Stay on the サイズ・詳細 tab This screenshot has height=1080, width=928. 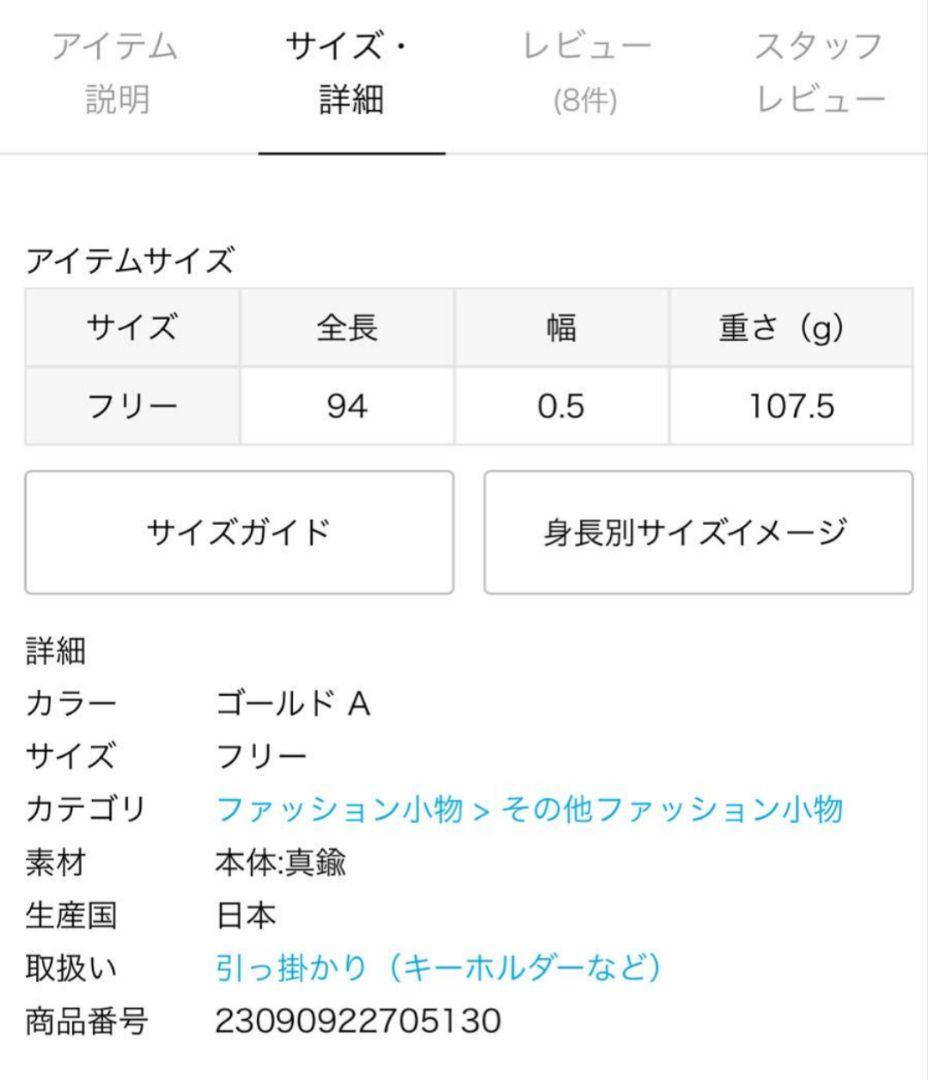352,72
